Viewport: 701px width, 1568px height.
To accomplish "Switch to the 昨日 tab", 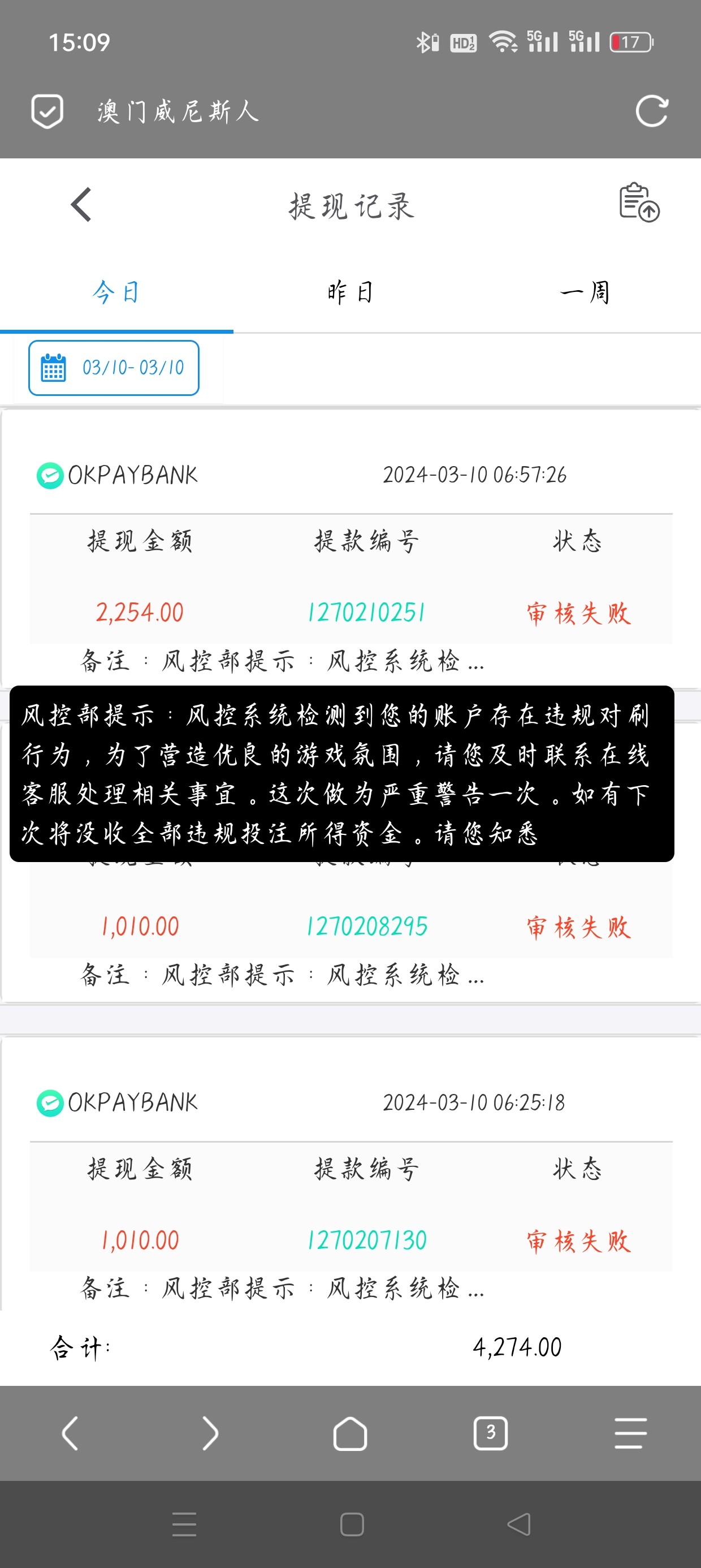I will [350, 293].
